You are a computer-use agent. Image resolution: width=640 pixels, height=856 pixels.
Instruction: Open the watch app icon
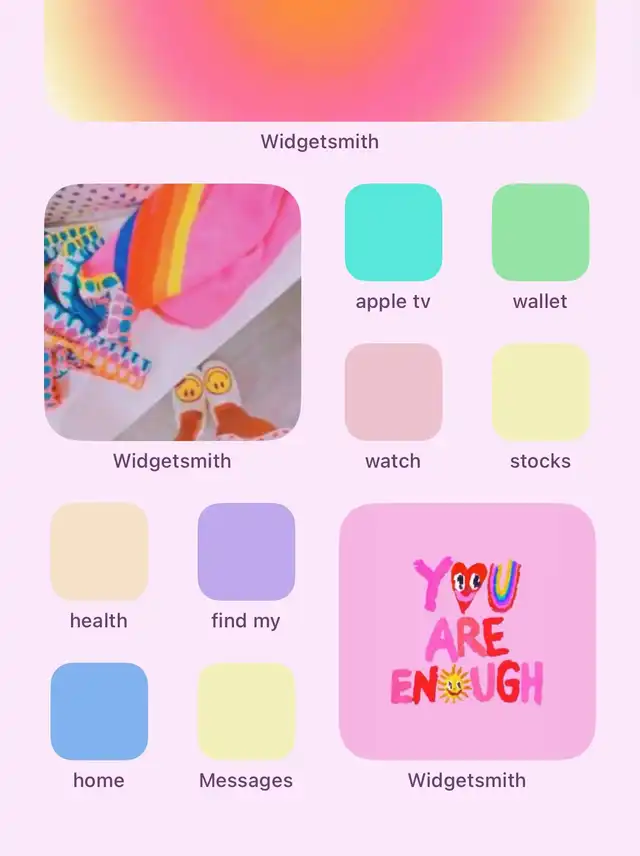point(393,392)
